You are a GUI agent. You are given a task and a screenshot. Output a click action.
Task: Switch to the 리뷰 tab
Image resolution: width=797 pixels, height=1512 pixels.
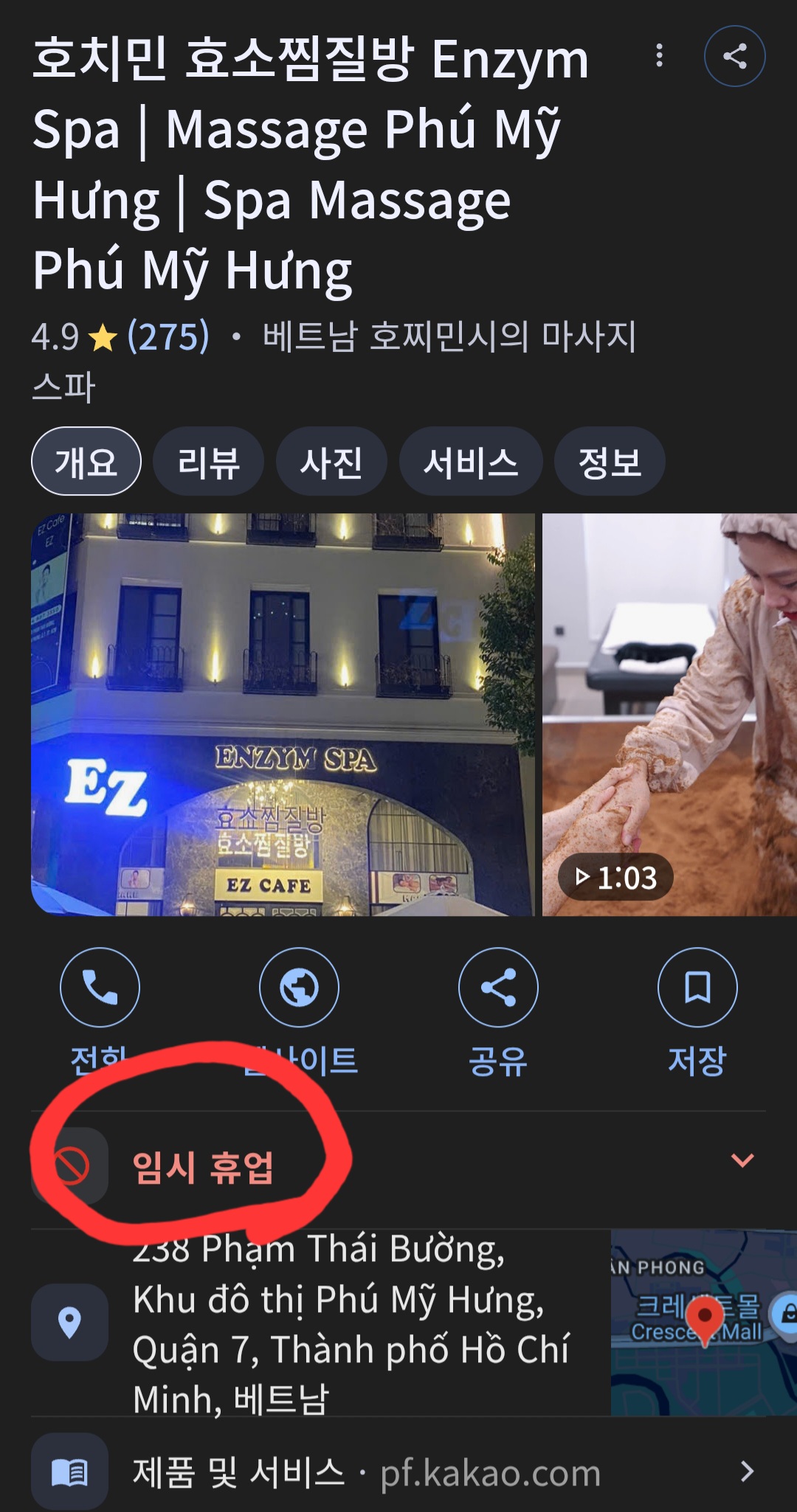coord(208,462)
